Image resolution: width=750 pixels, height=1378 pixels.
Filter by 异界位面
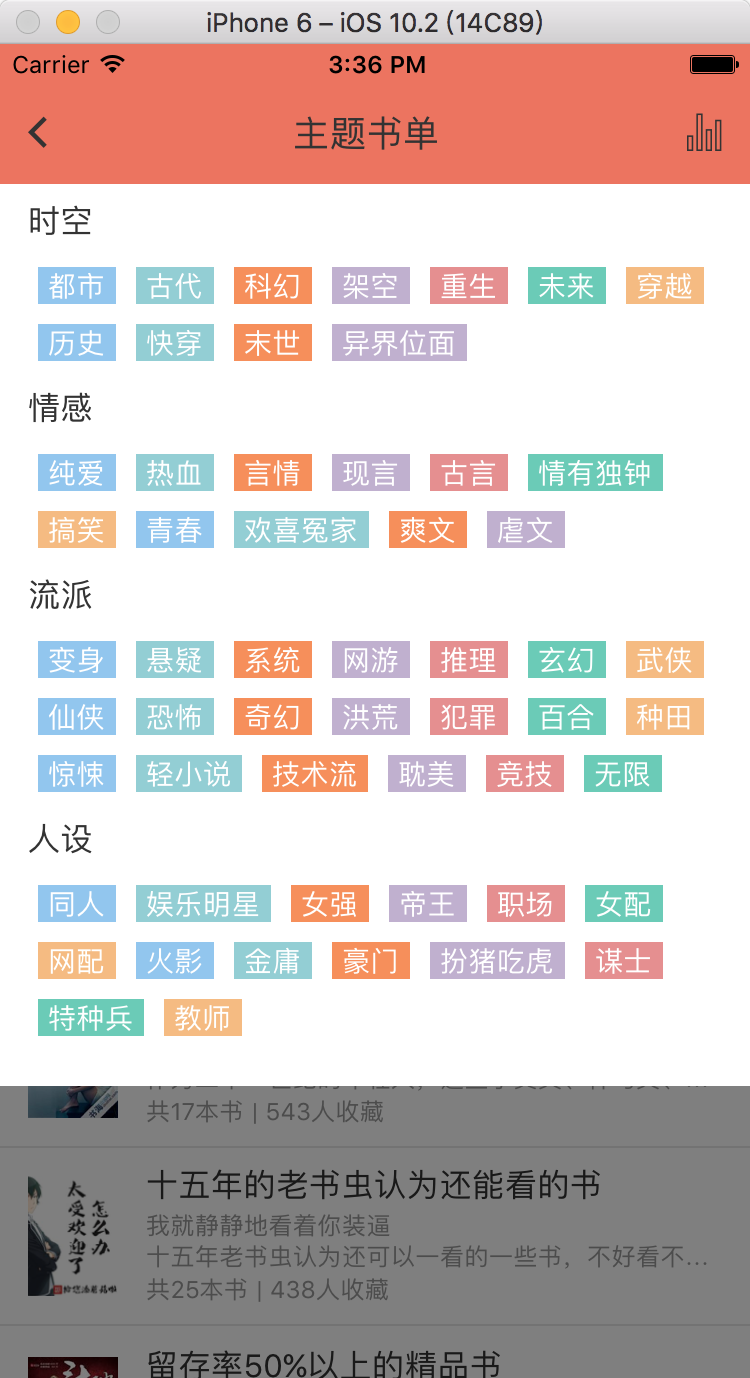point(398,343)
